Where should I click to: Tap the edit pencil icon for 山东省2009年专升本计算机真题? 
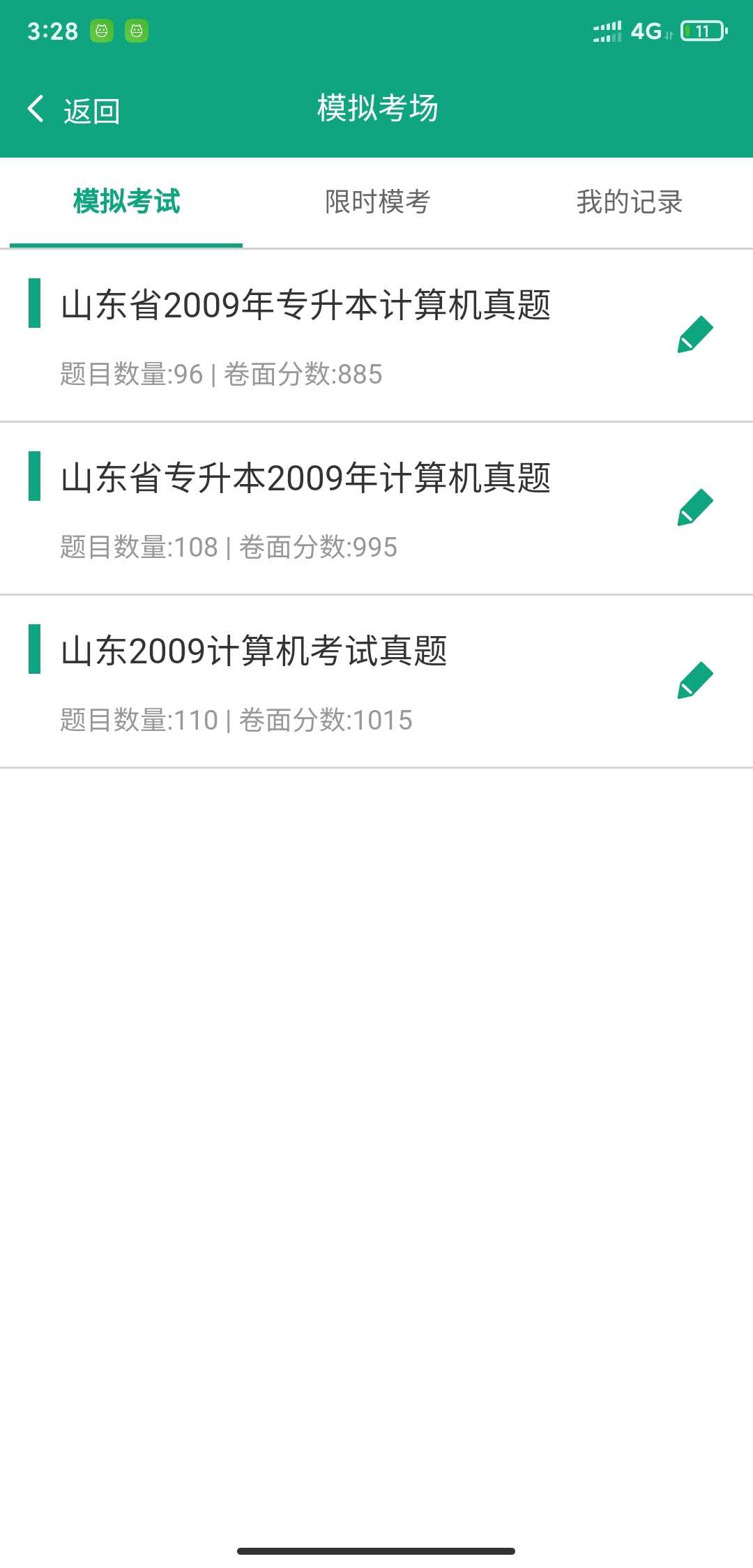[695, 333]
